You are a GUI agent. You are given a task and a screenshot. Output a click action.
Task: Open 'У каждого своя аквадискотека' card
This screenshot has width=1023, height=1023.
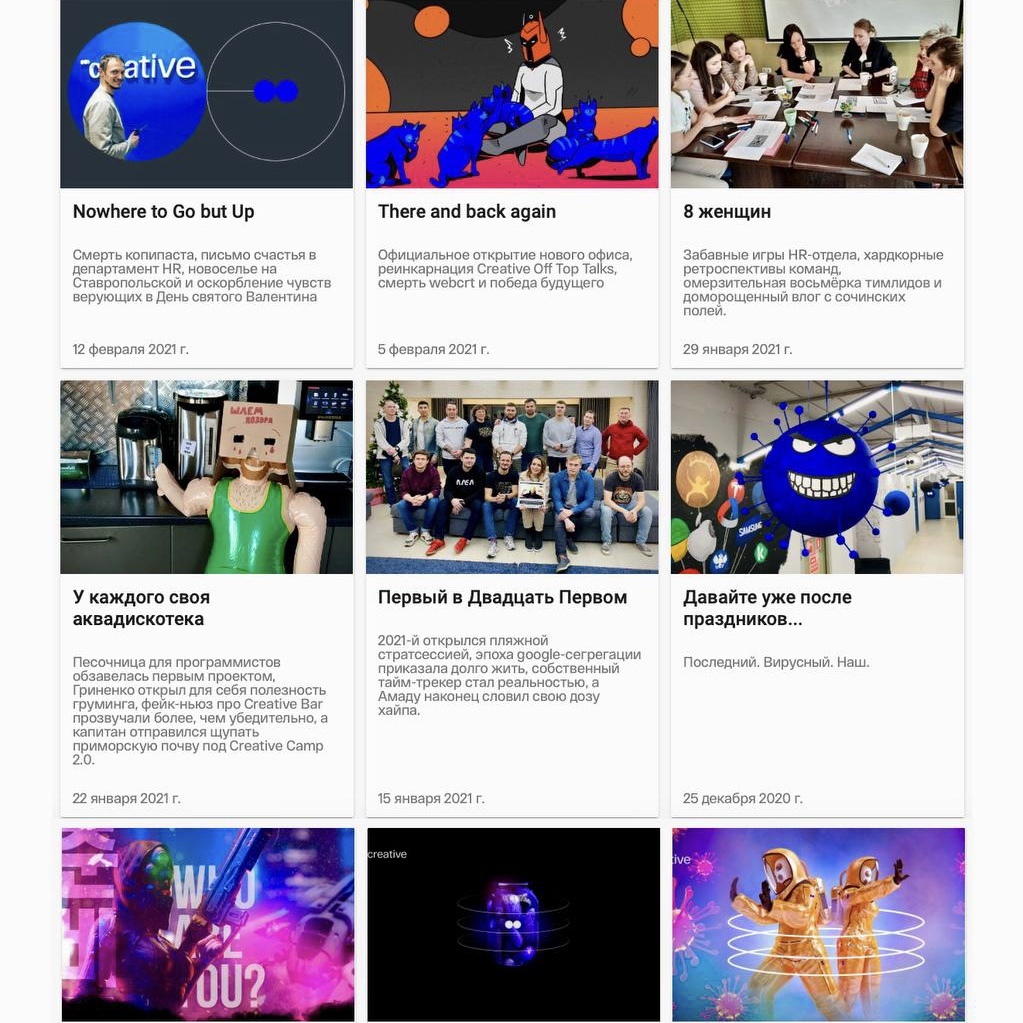141,608
